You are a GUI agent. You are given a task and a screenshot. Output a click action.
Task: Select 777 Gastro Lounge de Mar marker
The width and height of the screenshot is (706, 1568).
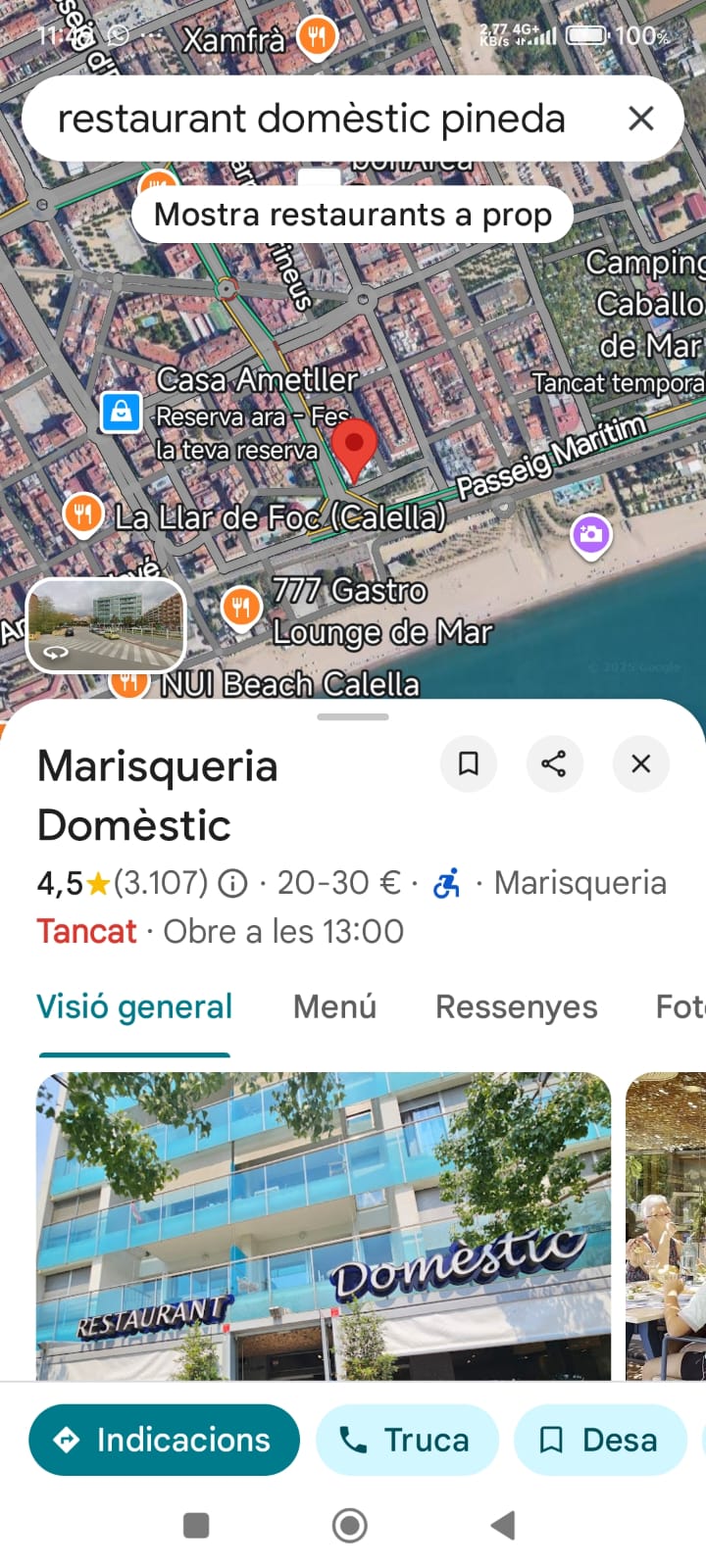[240, 607]
